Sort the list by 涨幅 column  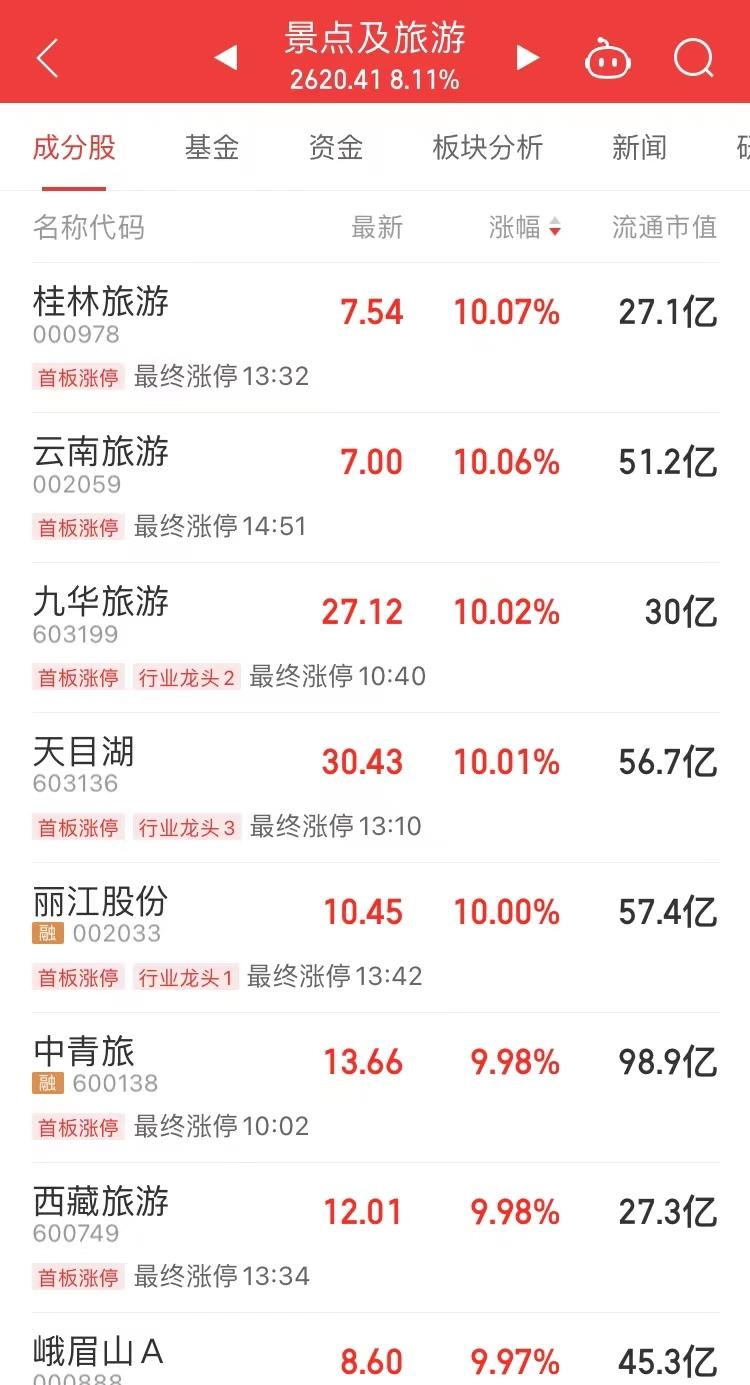coord(525,227)
